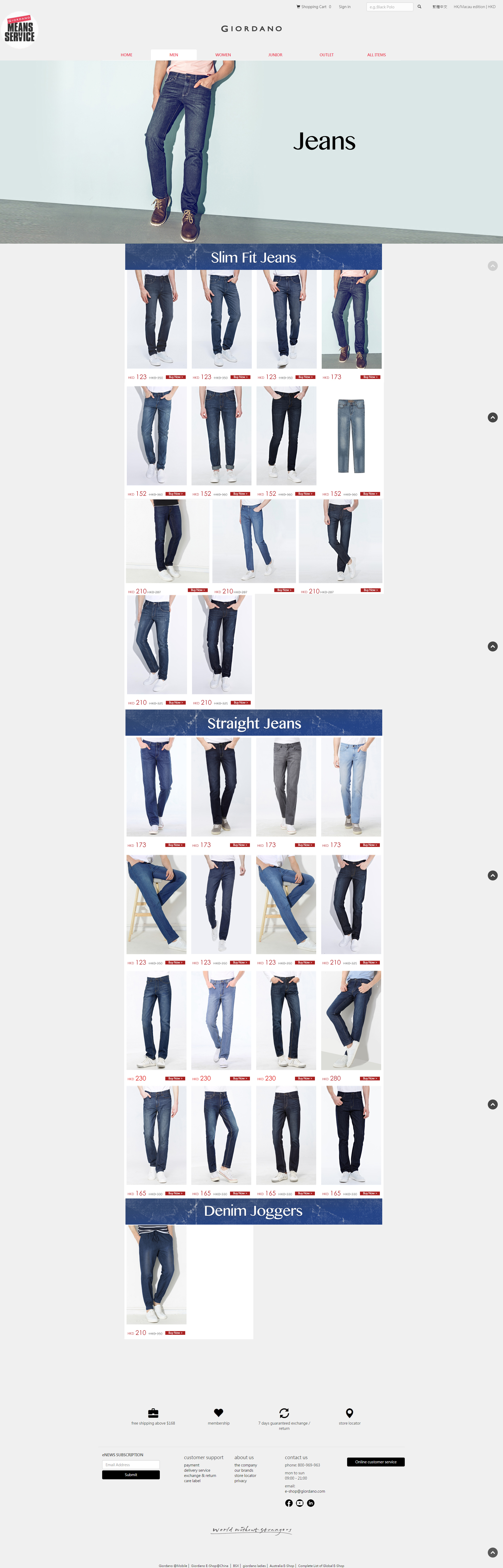Open the LinkedIn icon
Viewport: 503px width, 1568px height.
tap(310, 1503)
